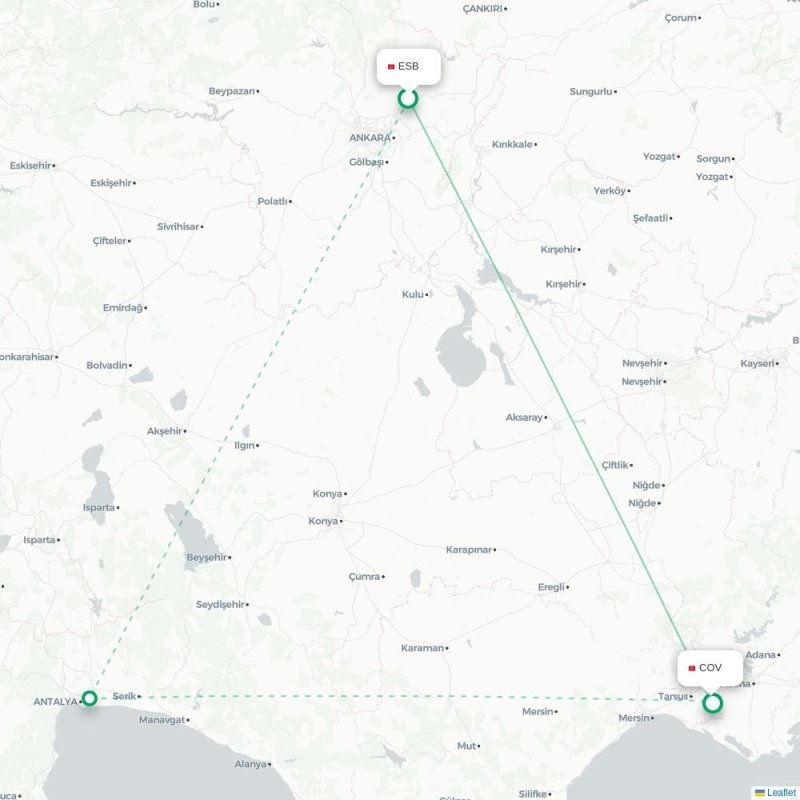Tap the ESB airport marker
The image size is (800, 800).
click(x=407, y=98)
